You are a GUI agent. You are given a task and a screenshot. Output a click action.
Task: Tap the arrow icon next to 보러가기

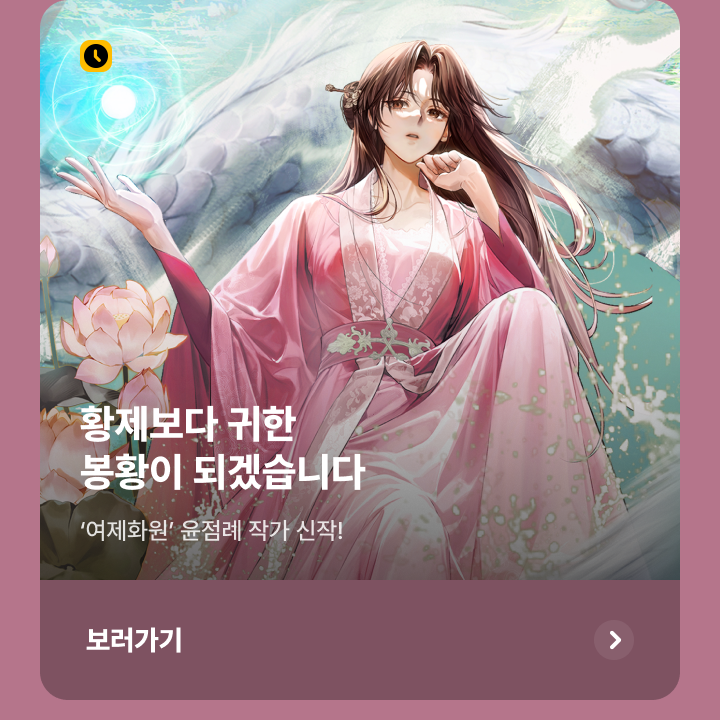pos(614,640)
